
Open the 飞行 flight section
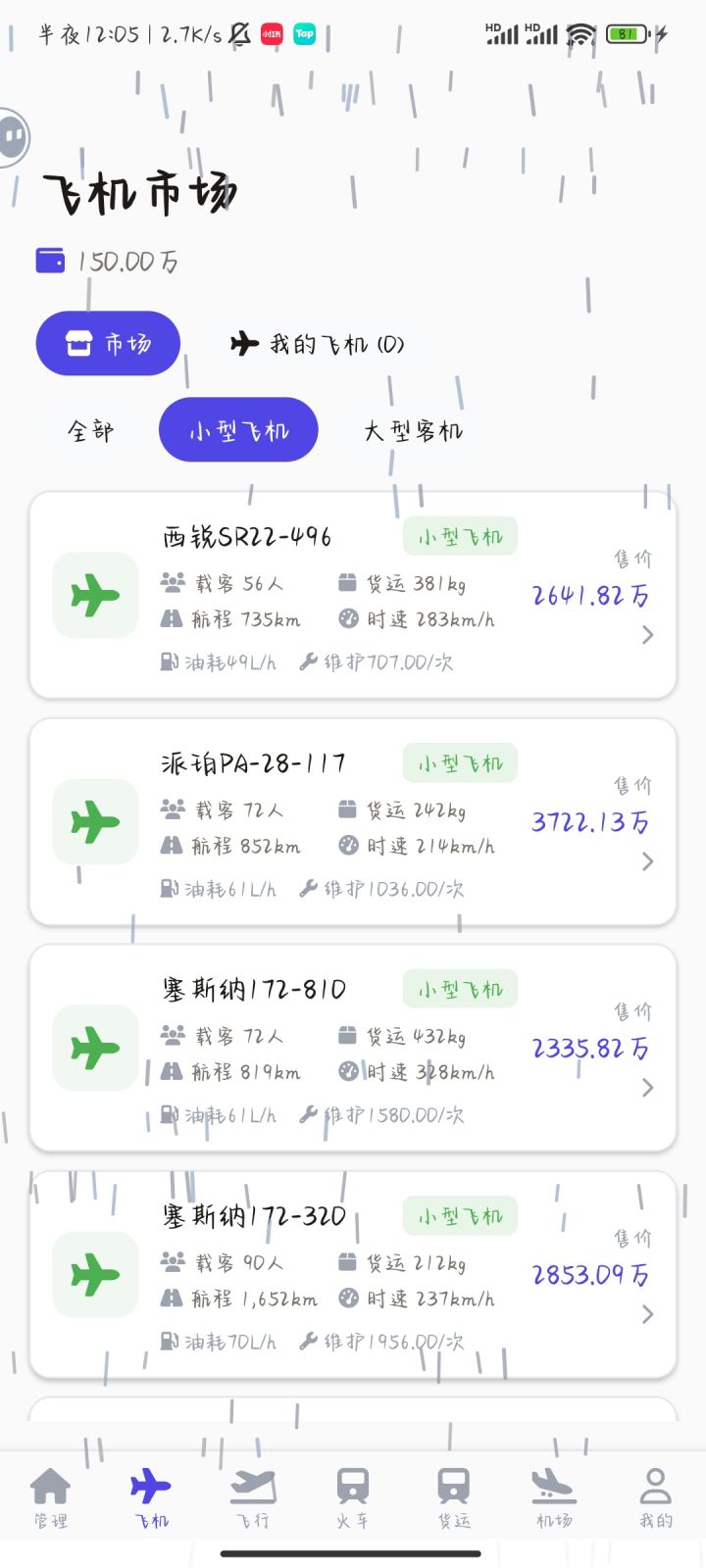click(252, 1494)
